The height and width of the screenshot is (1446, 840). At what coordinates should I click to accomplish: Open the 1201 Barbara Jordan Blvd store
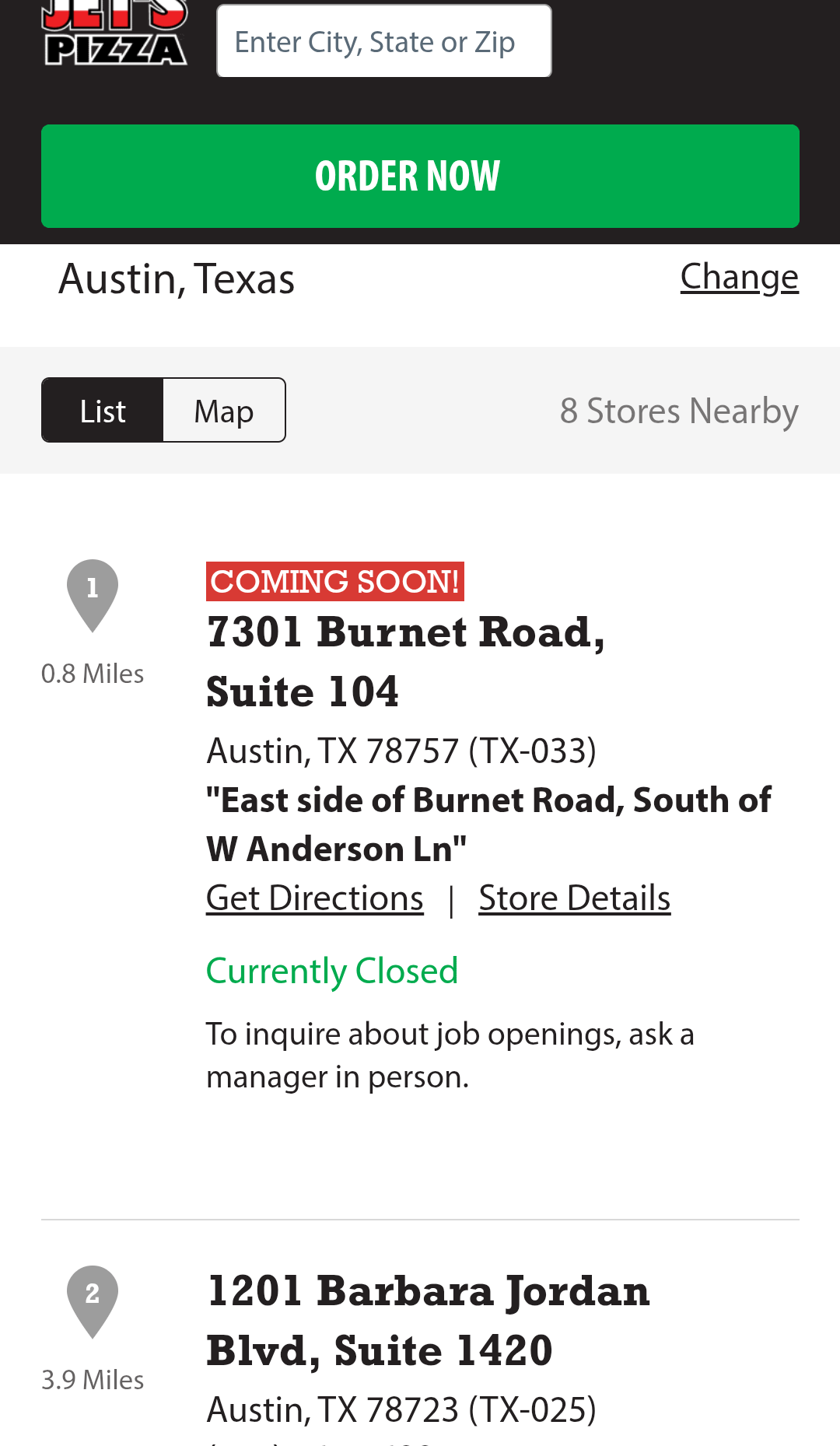pos(428,1321)
